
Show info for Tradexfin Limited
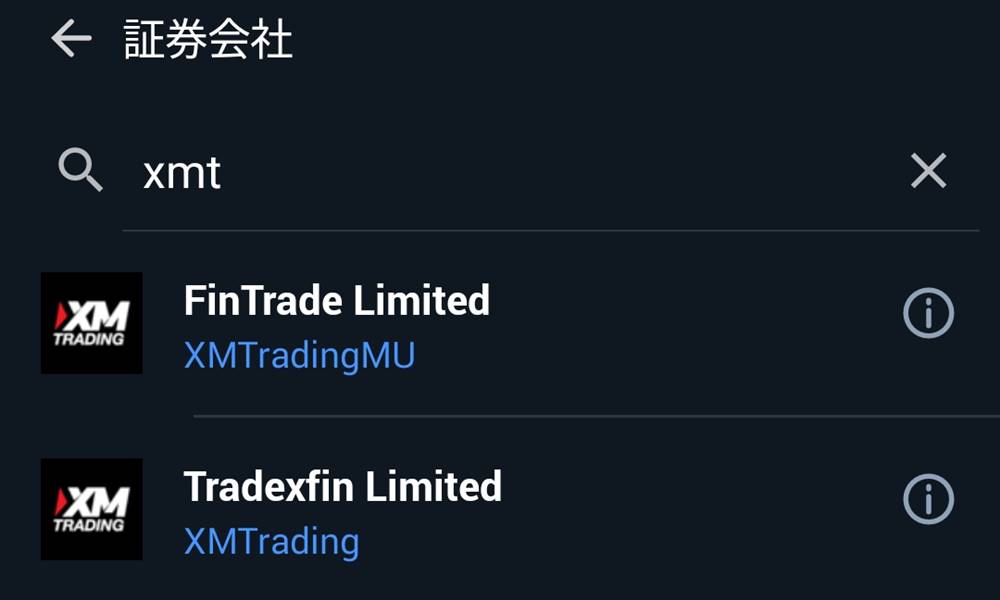(928, 499)
